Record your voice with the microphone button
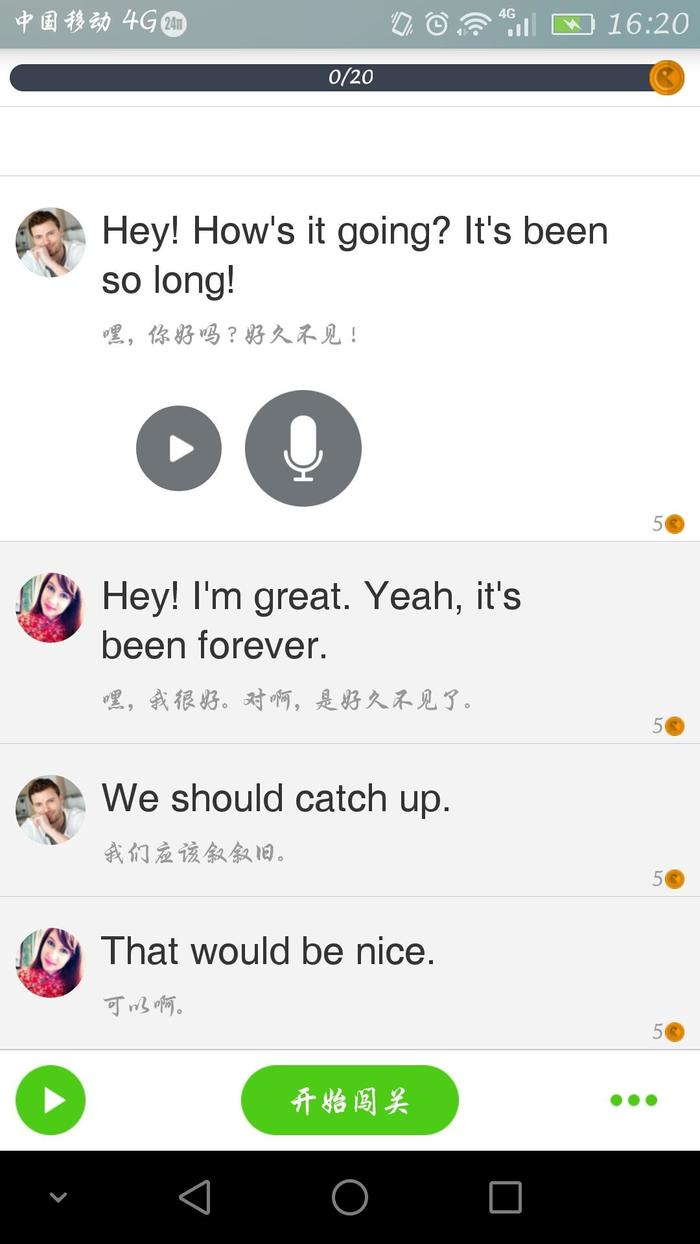Screen dimensions: 700x1244 [x=303, y=449]
